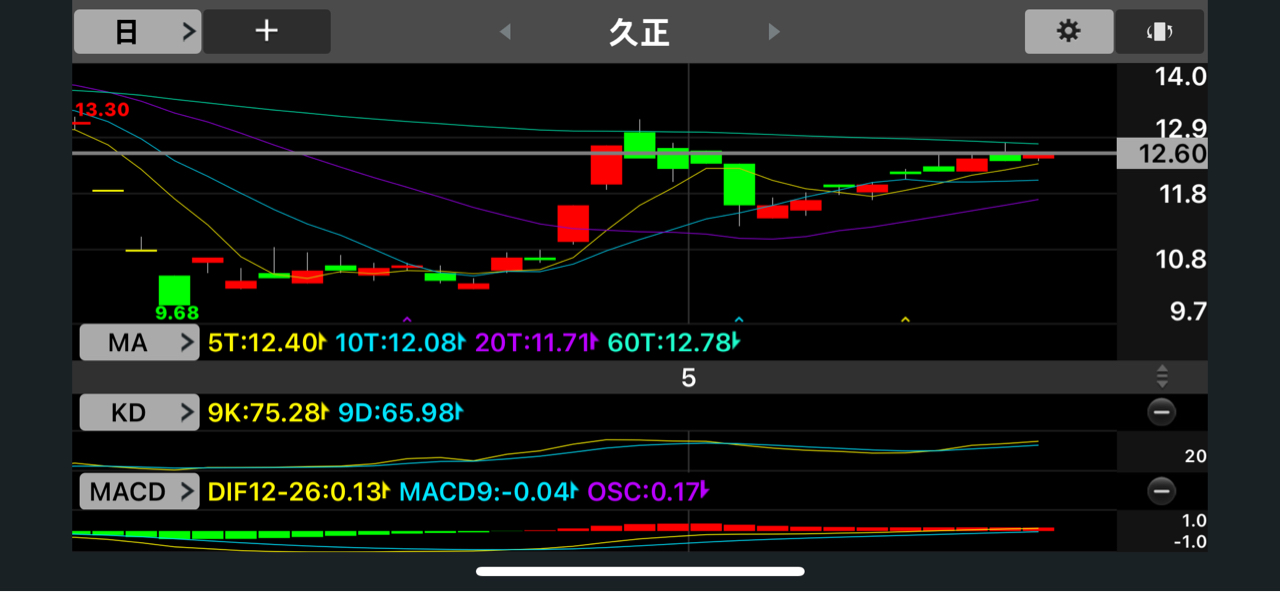Viewport: 1280px width, 592px height.
Task: Open the KD indicator selector
Action: (x=139, y=412)
